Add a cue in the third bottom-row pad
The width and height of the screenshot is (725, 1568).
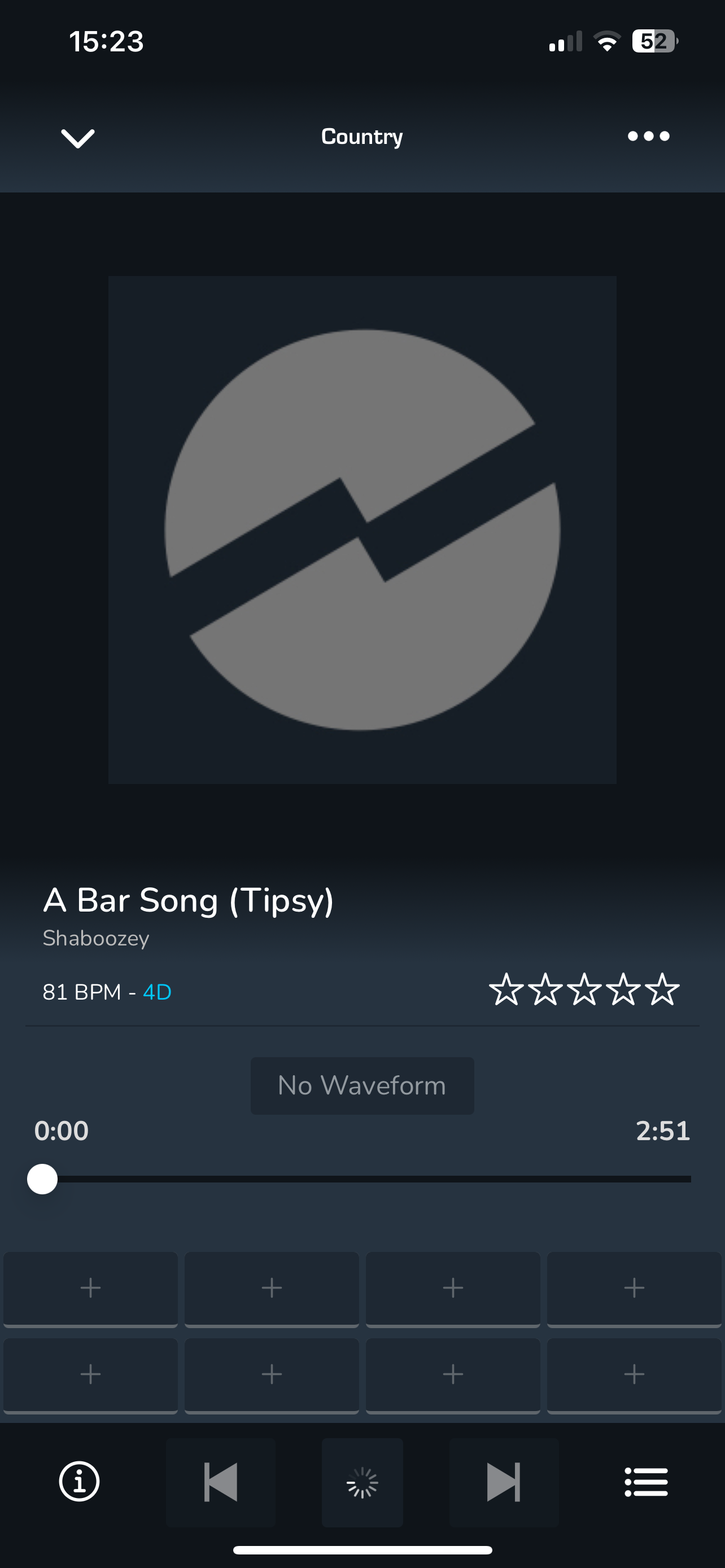coord(453,1374)
